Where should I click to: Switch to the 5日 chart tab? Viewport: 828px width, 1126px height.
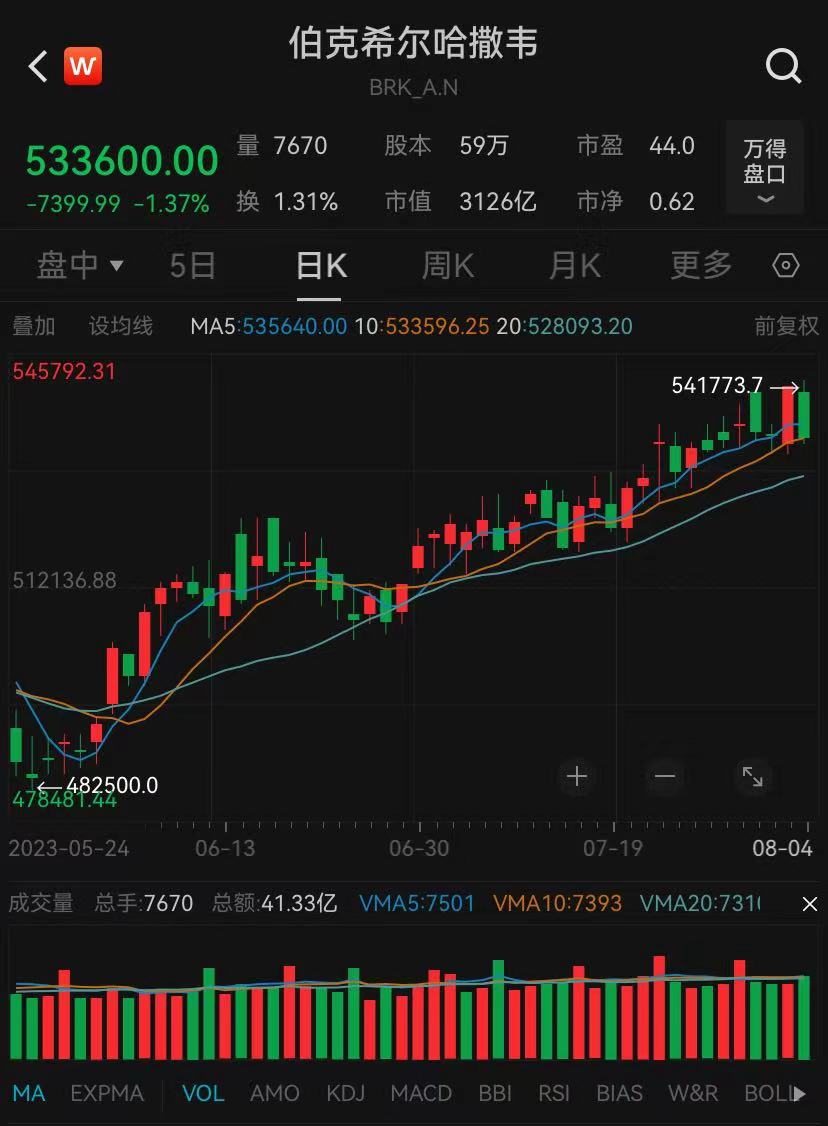point(192,265)
